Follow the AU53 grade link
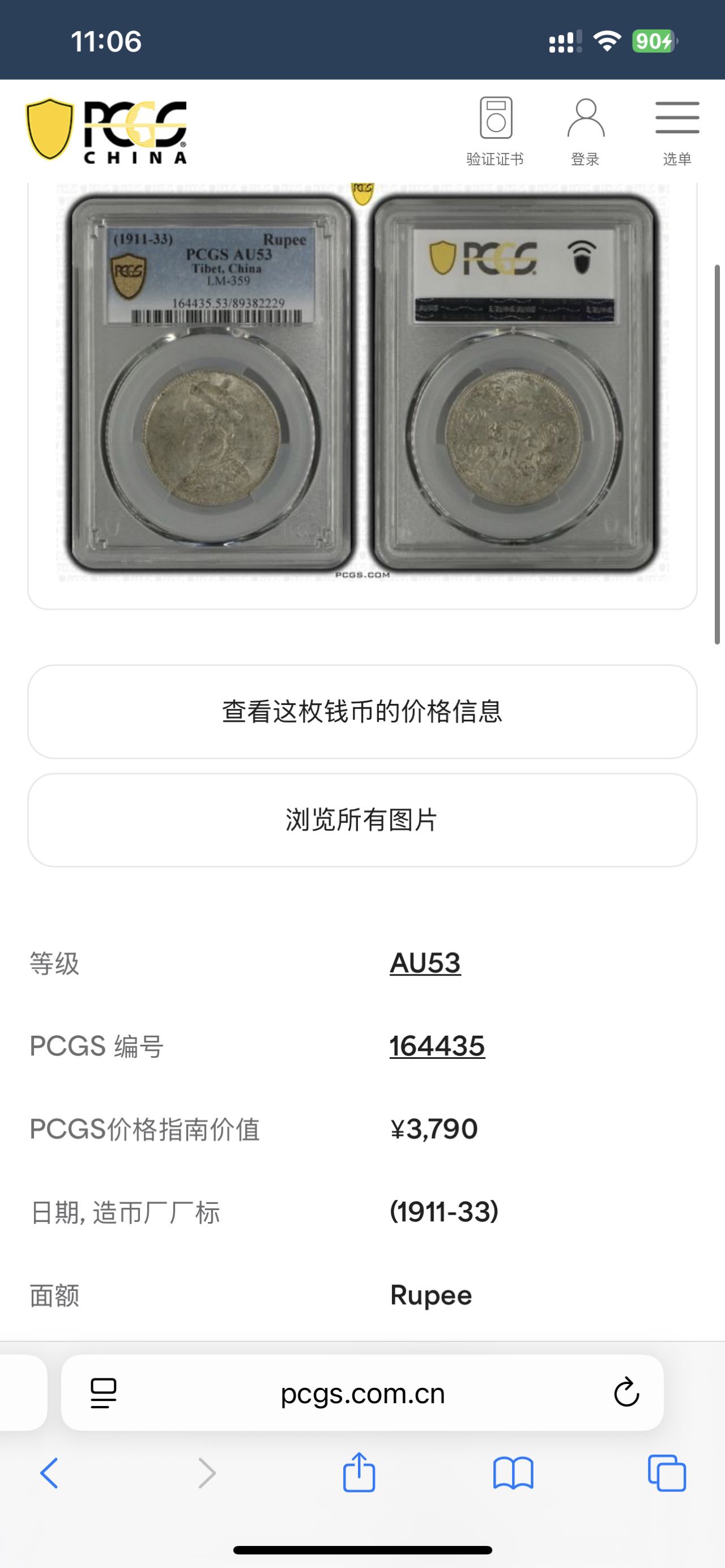 425,963
